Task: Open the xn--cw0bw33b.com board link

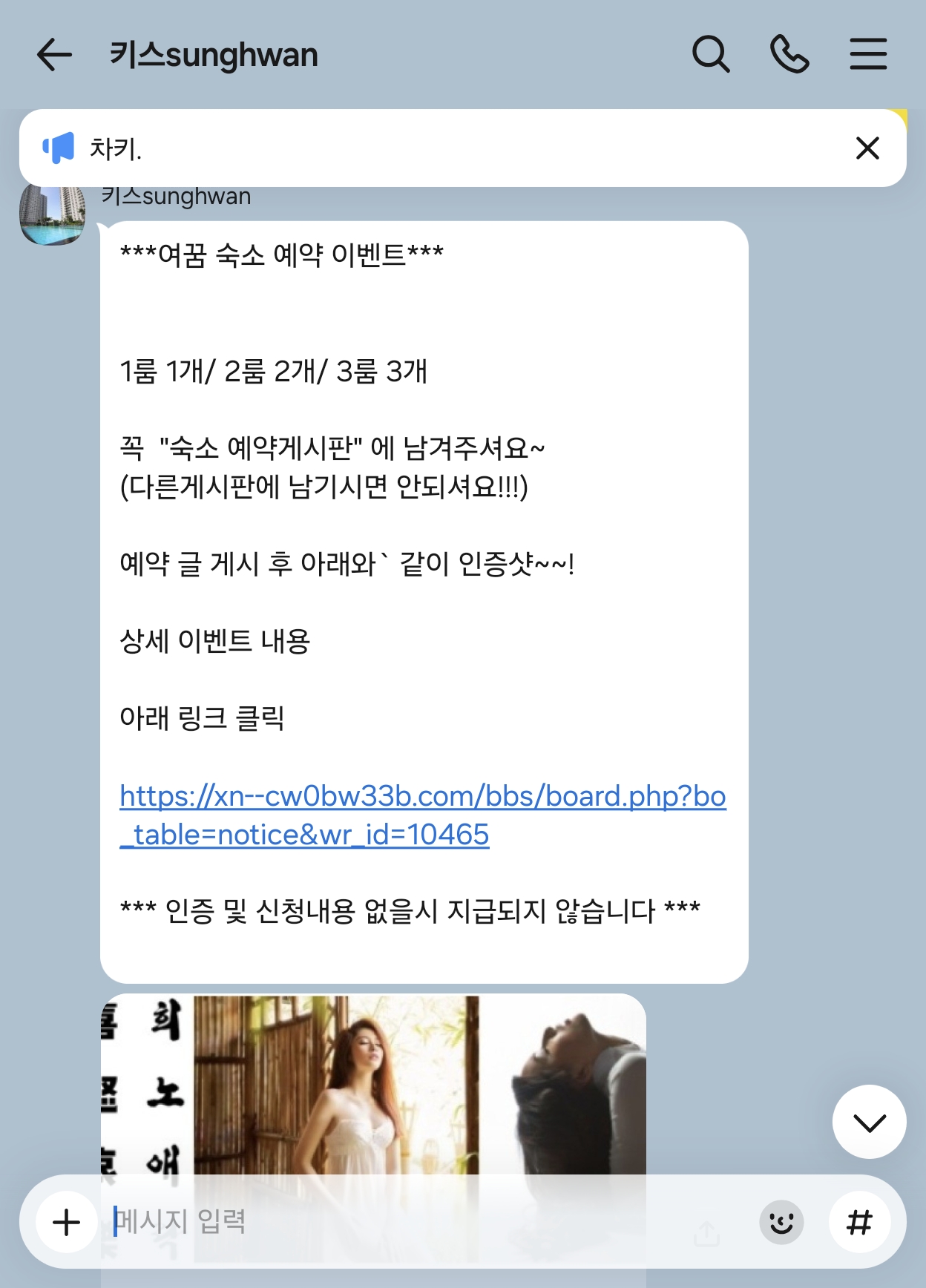Action: click(423, 815)
